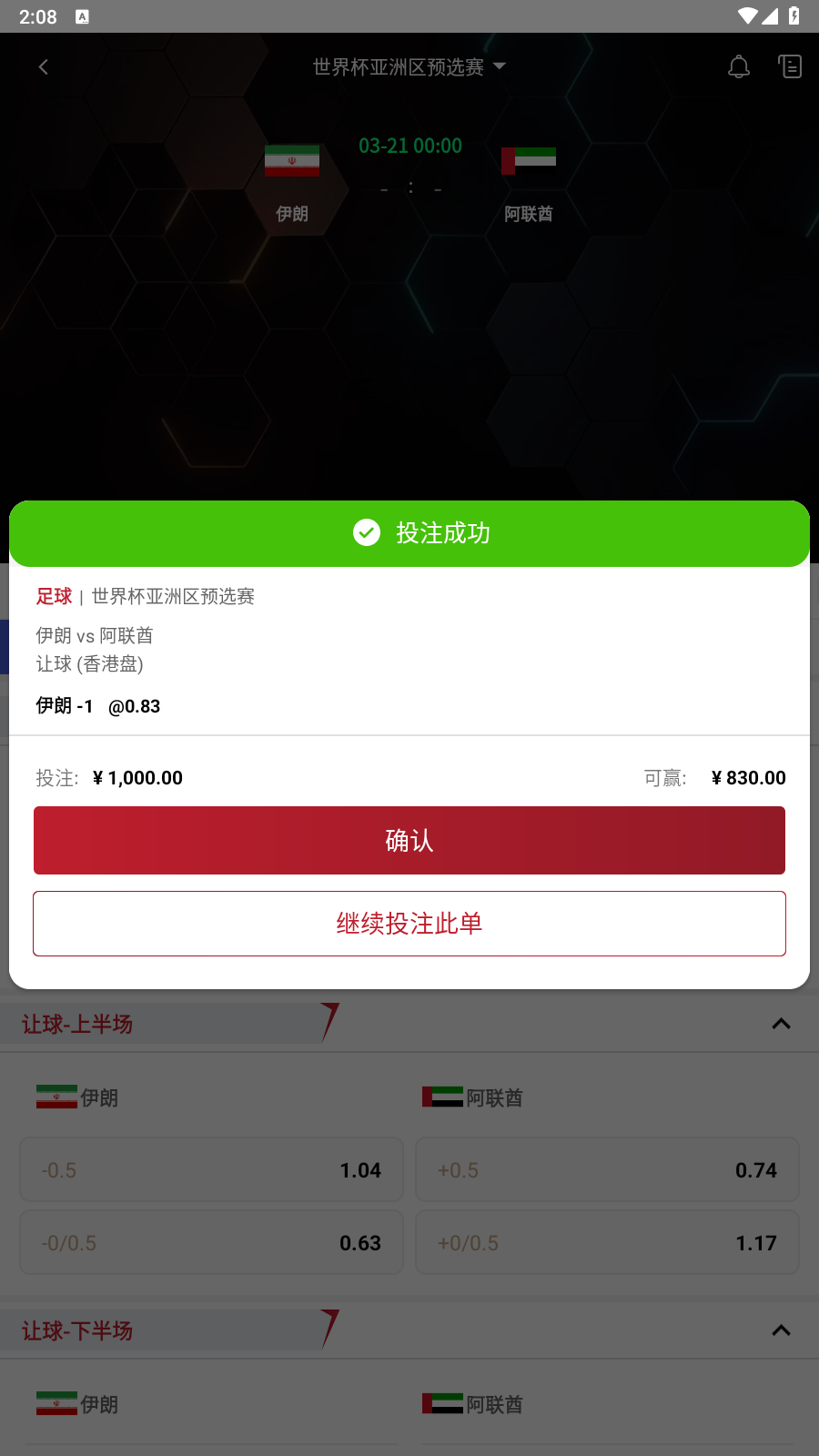Pick 伊朗 -0.5 at odds 1.04

pyautogui.click(x=211, y=1169)
